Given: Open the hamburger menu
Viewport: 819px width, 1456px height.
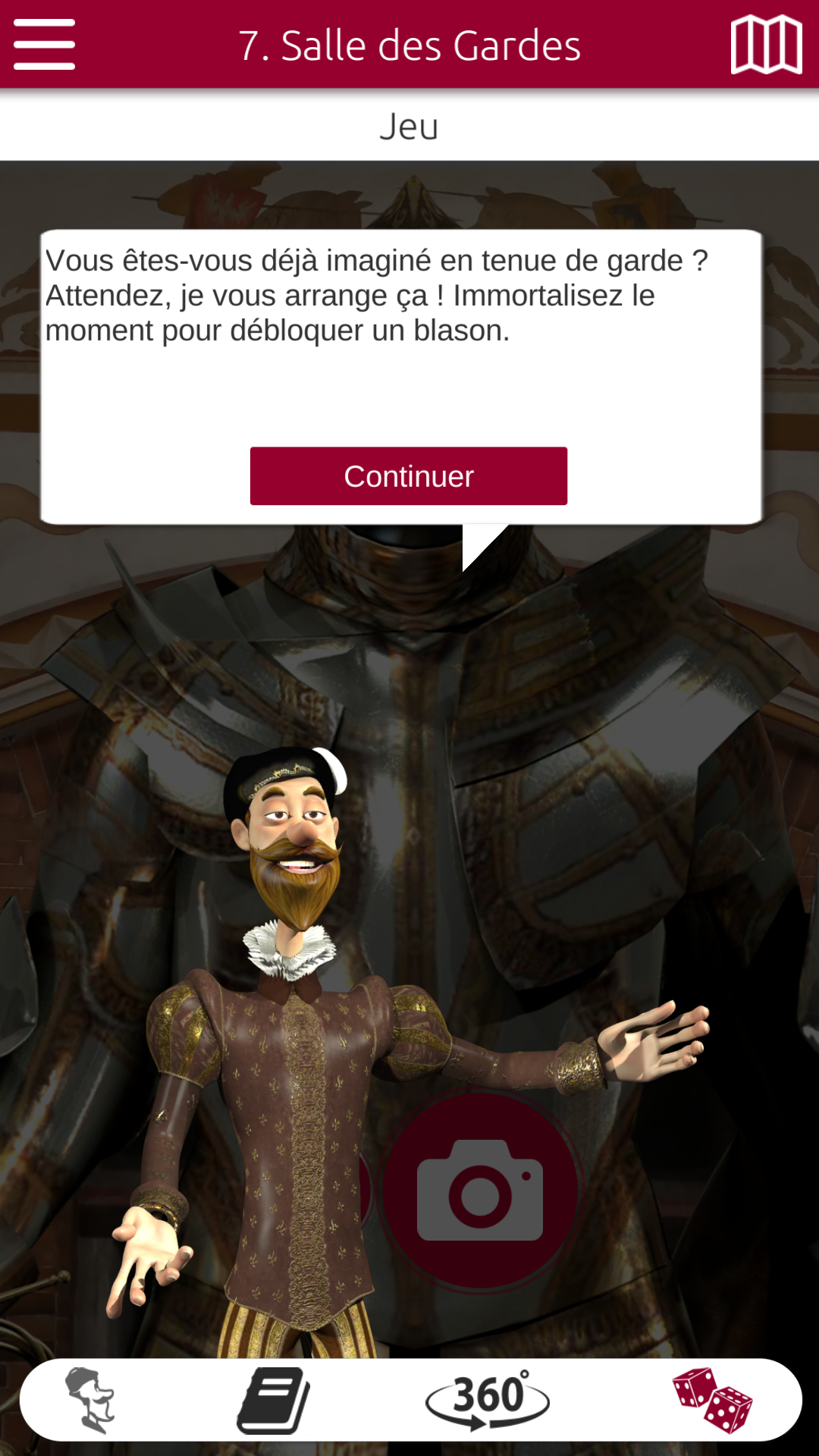Looking at the screenshot, I should [x=44, y=45].
